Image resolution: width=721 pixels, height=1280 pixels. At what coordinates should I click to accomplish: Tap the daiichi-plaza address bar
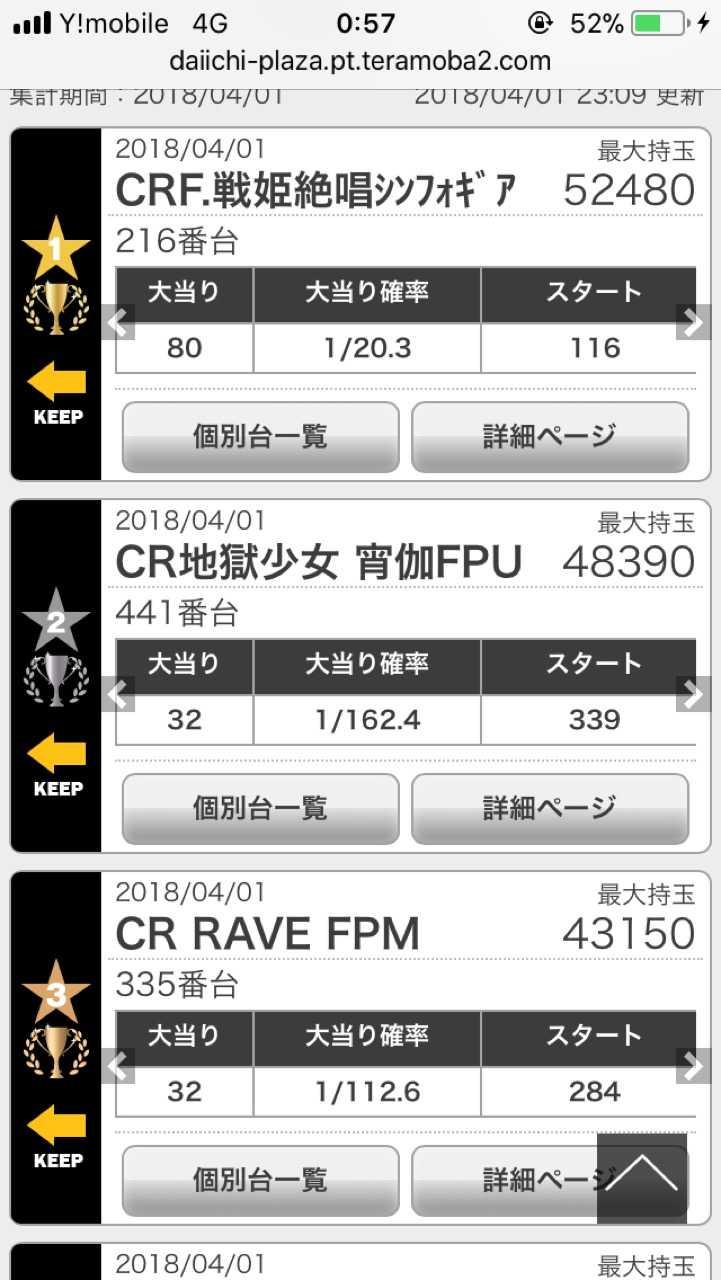[360, 60]
